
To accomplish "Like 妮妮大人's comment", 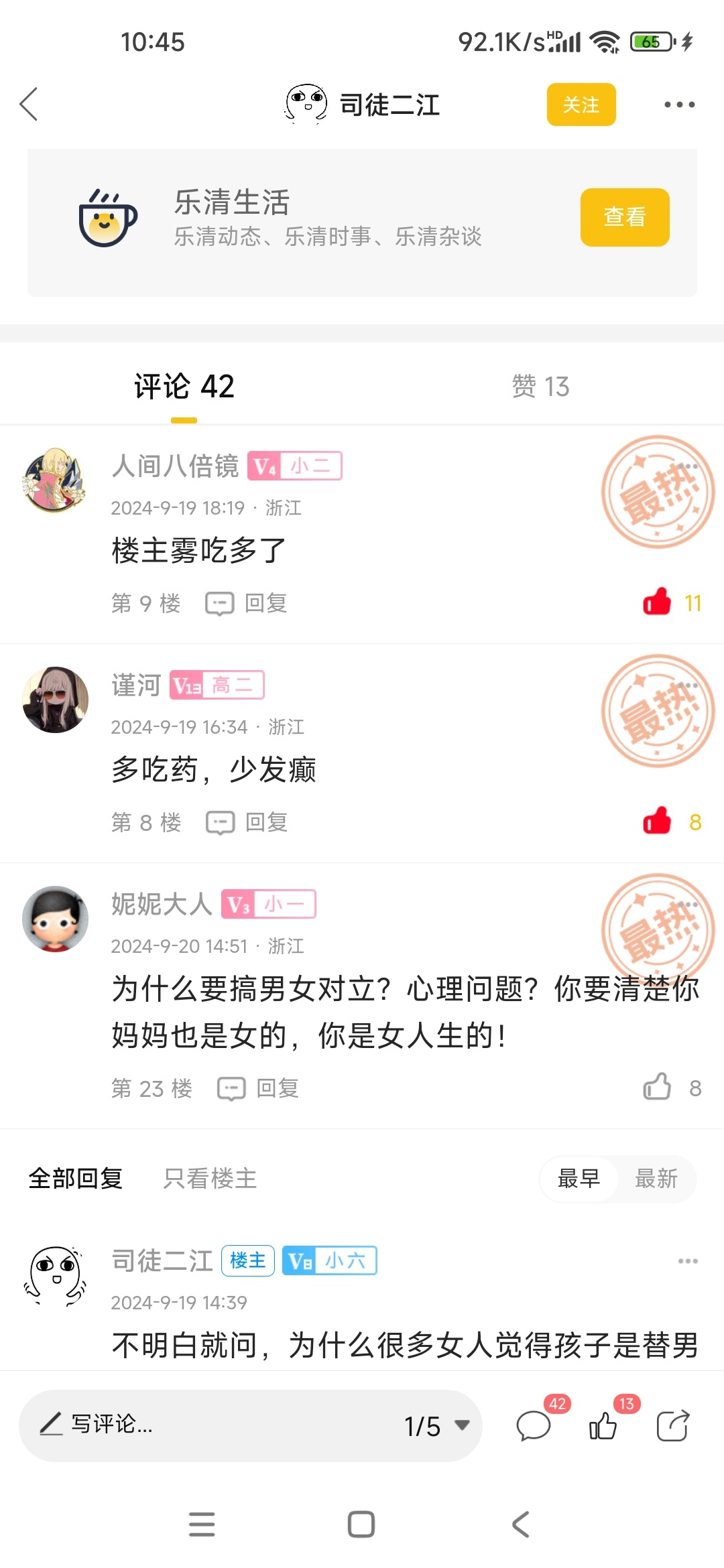I will coord(658,1088).
